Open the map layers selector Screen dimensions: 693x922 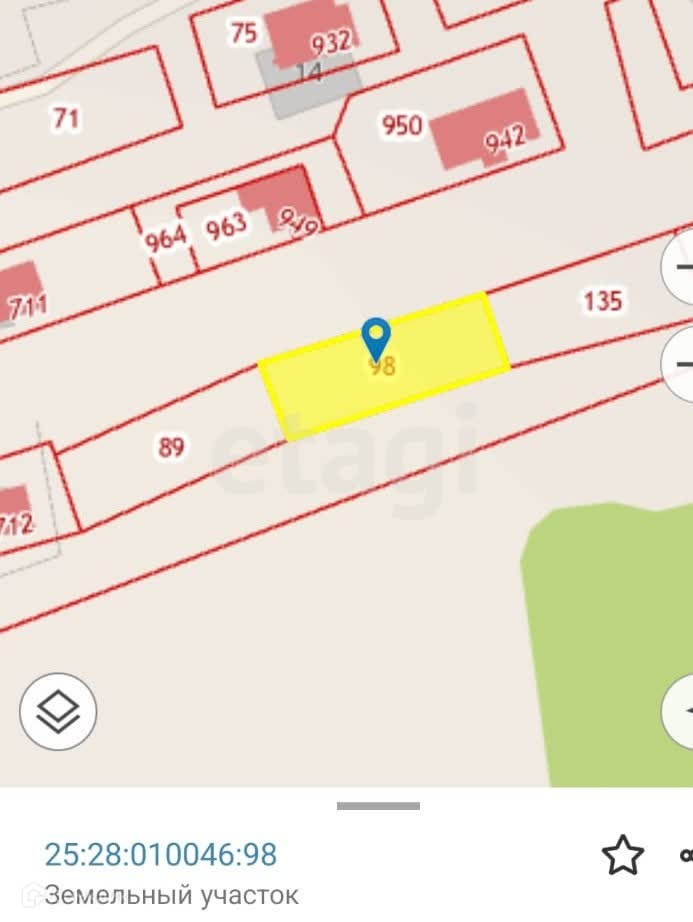(x=58, y=712)
